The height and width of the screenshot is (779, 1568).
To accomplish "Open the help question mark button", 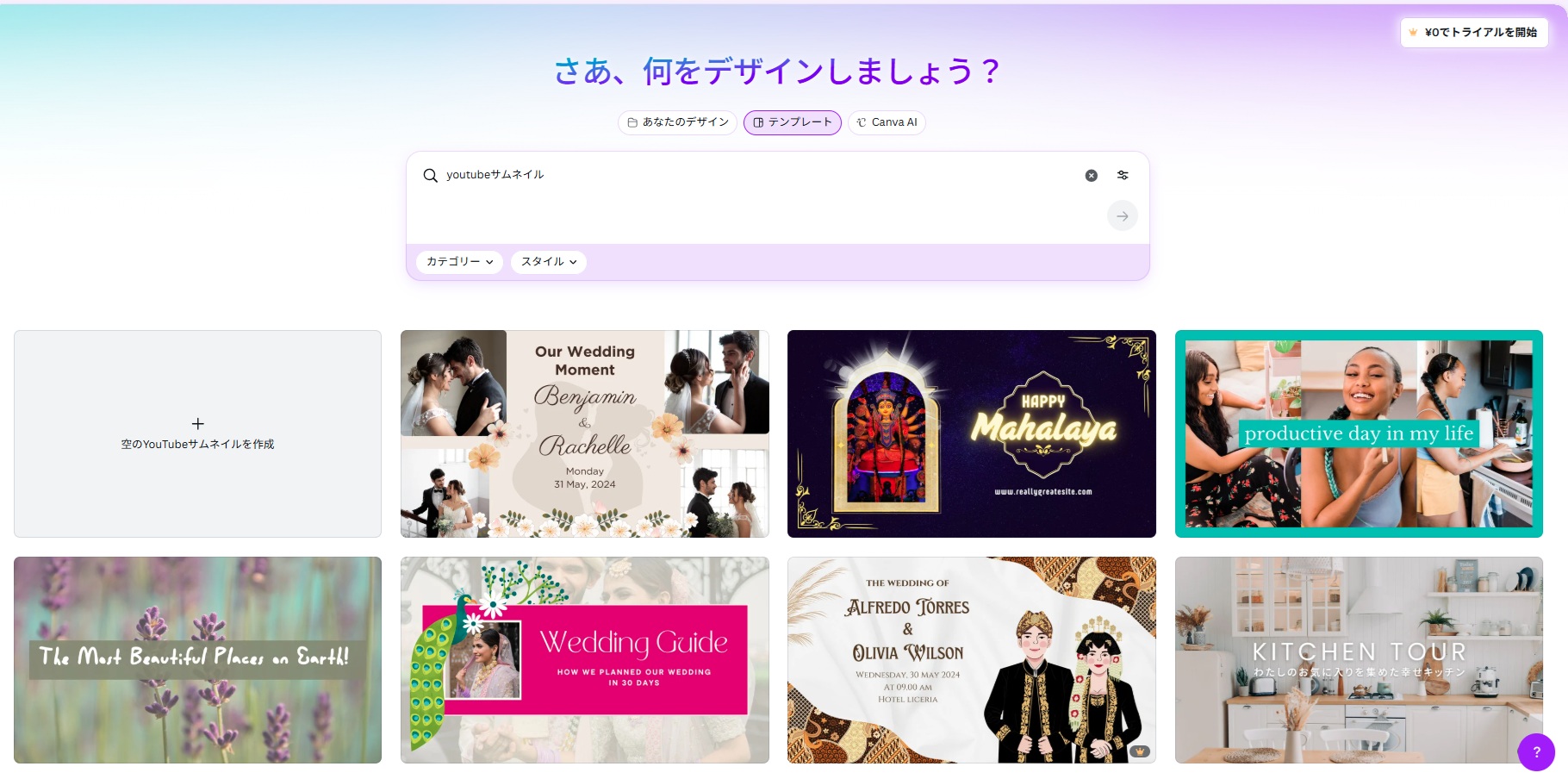I will tap(1535, 752).
